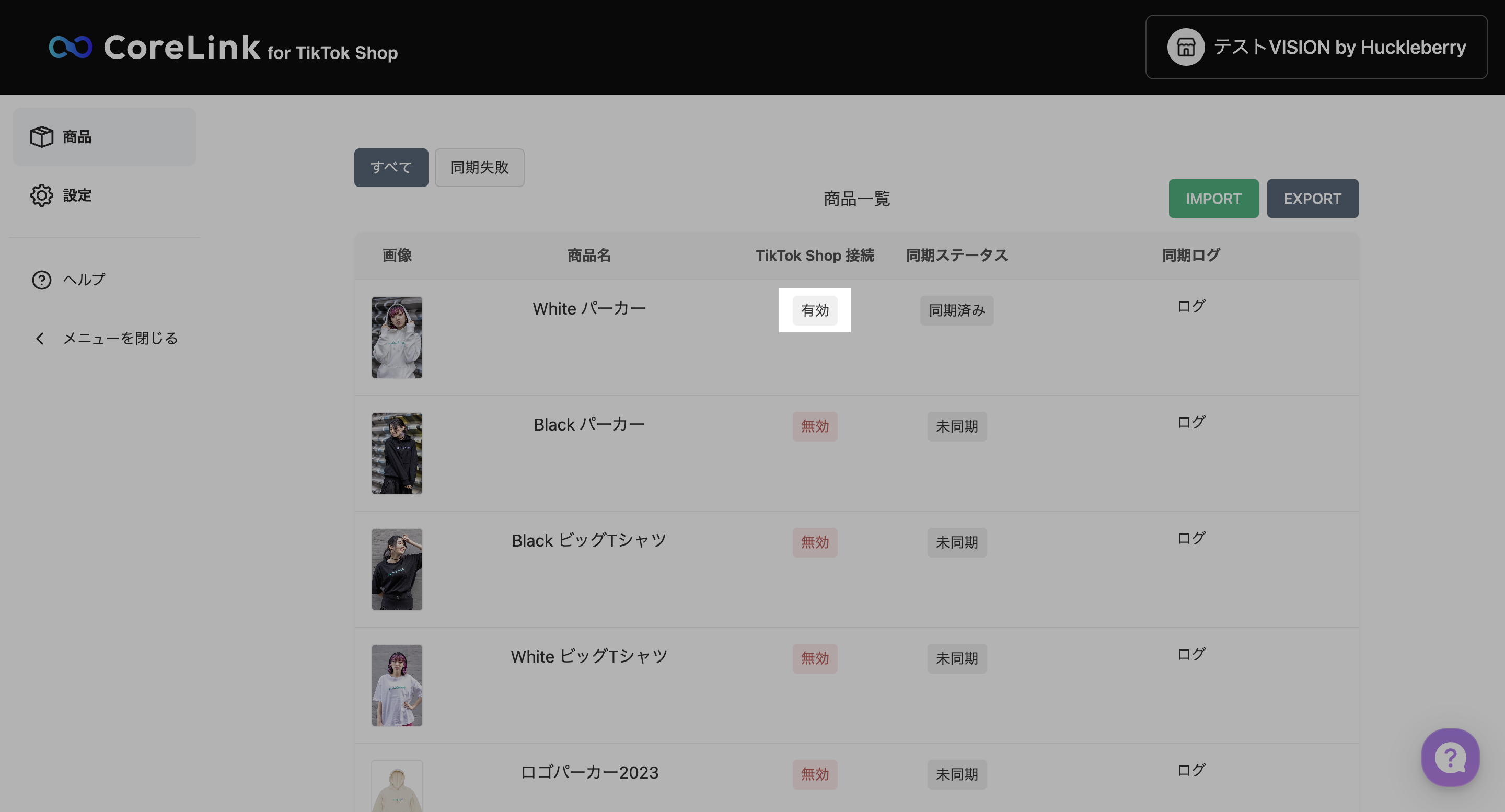This screenshot has height=812, width=1505.
Task: Open the ヘルプ help page
Action: click(x=84, y=280)
